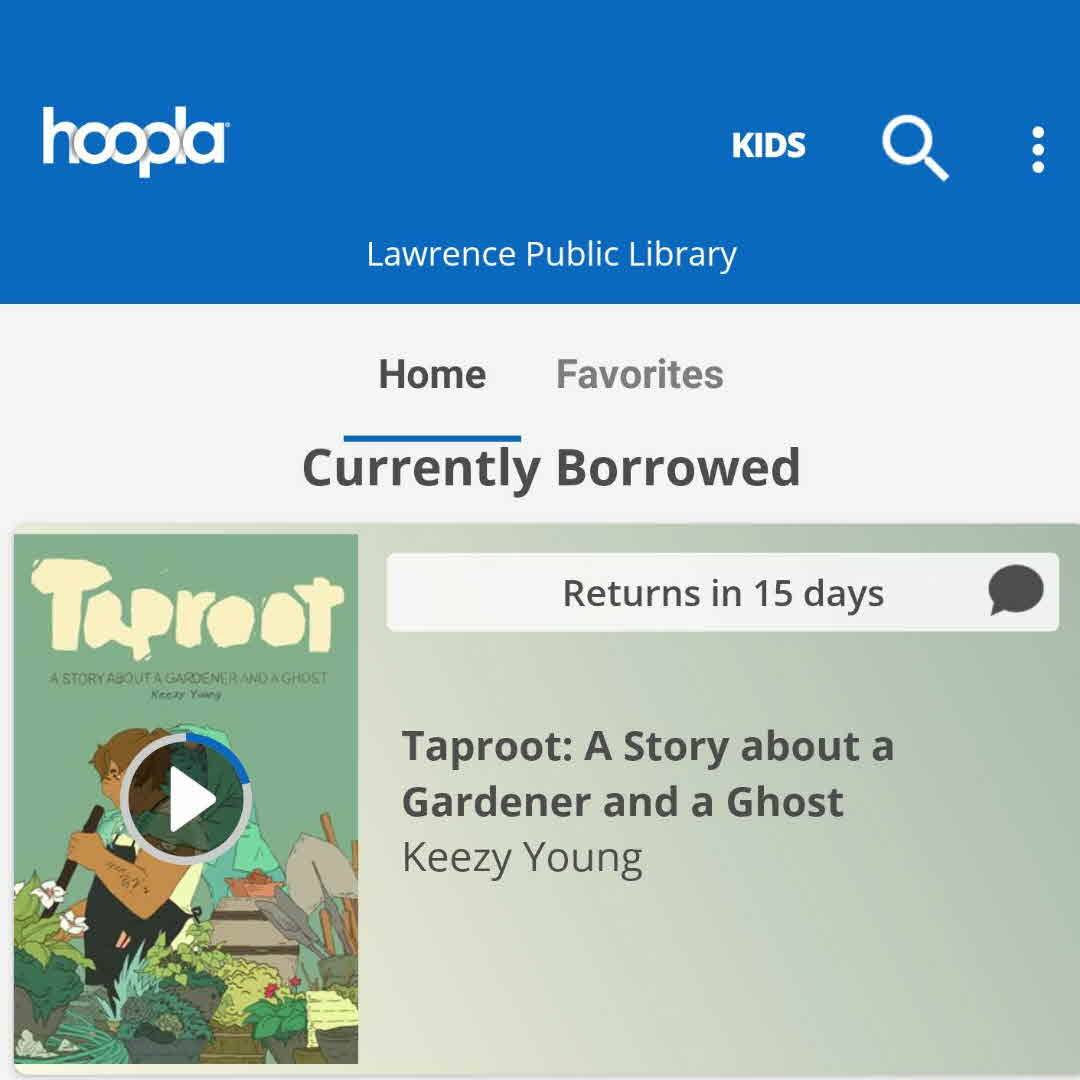Select the Home tab

pos(432,375)
